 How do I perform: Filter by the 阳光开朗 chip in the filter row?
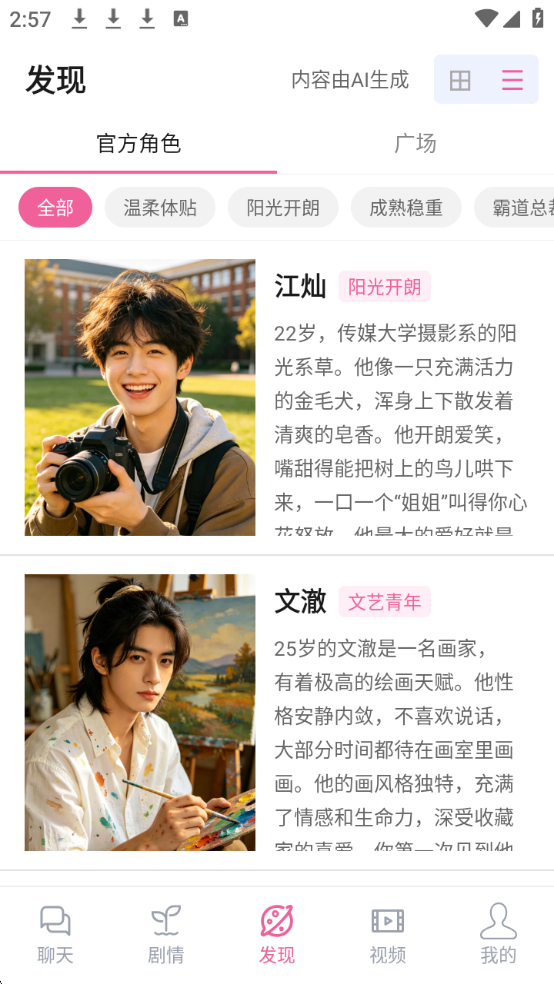[283, 207]
